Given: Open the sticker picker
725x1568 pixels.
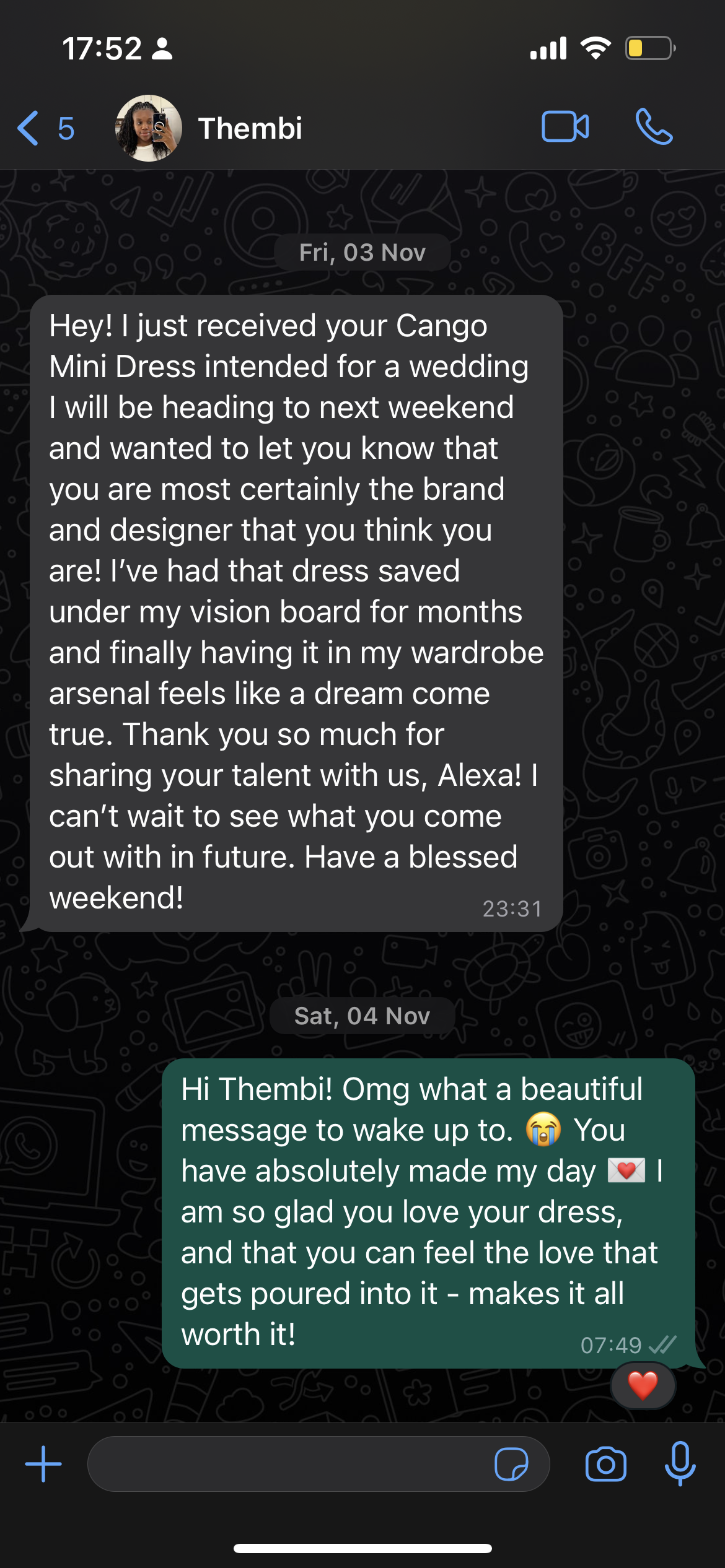Looking at the screenshot, I should coord(511,1464).
